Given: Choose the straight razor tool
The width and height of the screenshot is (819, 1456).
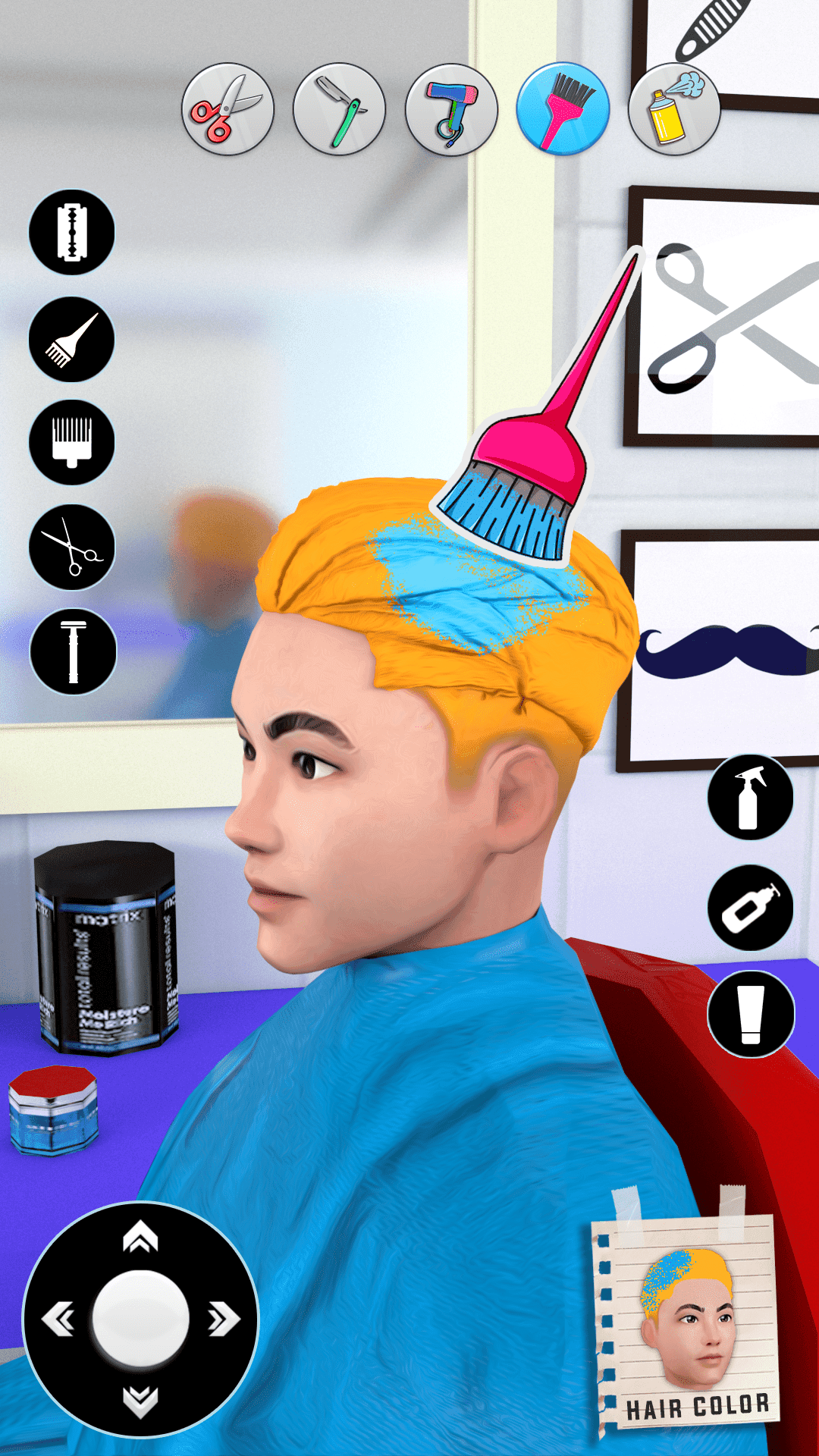Looking at the screenshot, I should (x=339, y=109).
